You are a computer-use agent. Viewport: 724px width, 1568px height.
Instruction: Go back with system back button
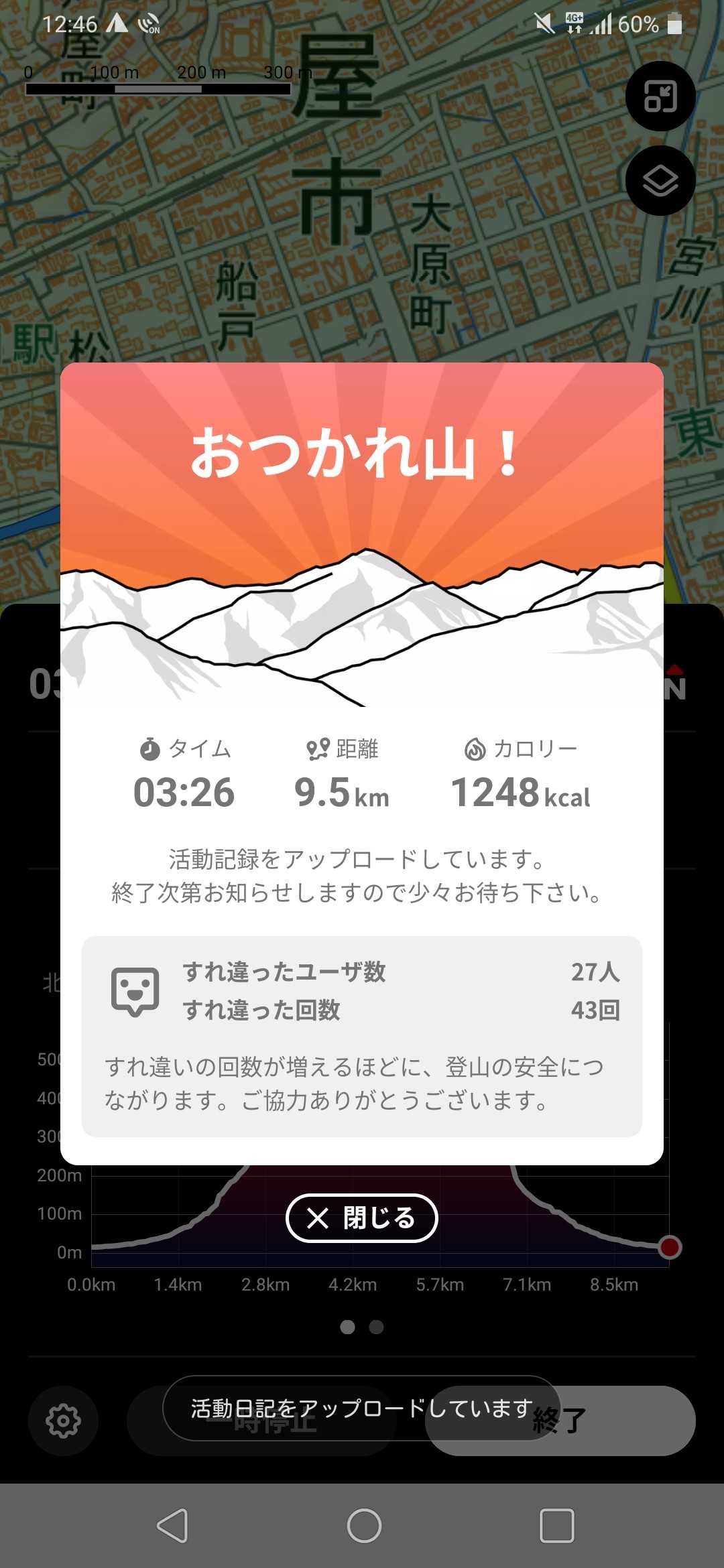point(172,1526)
